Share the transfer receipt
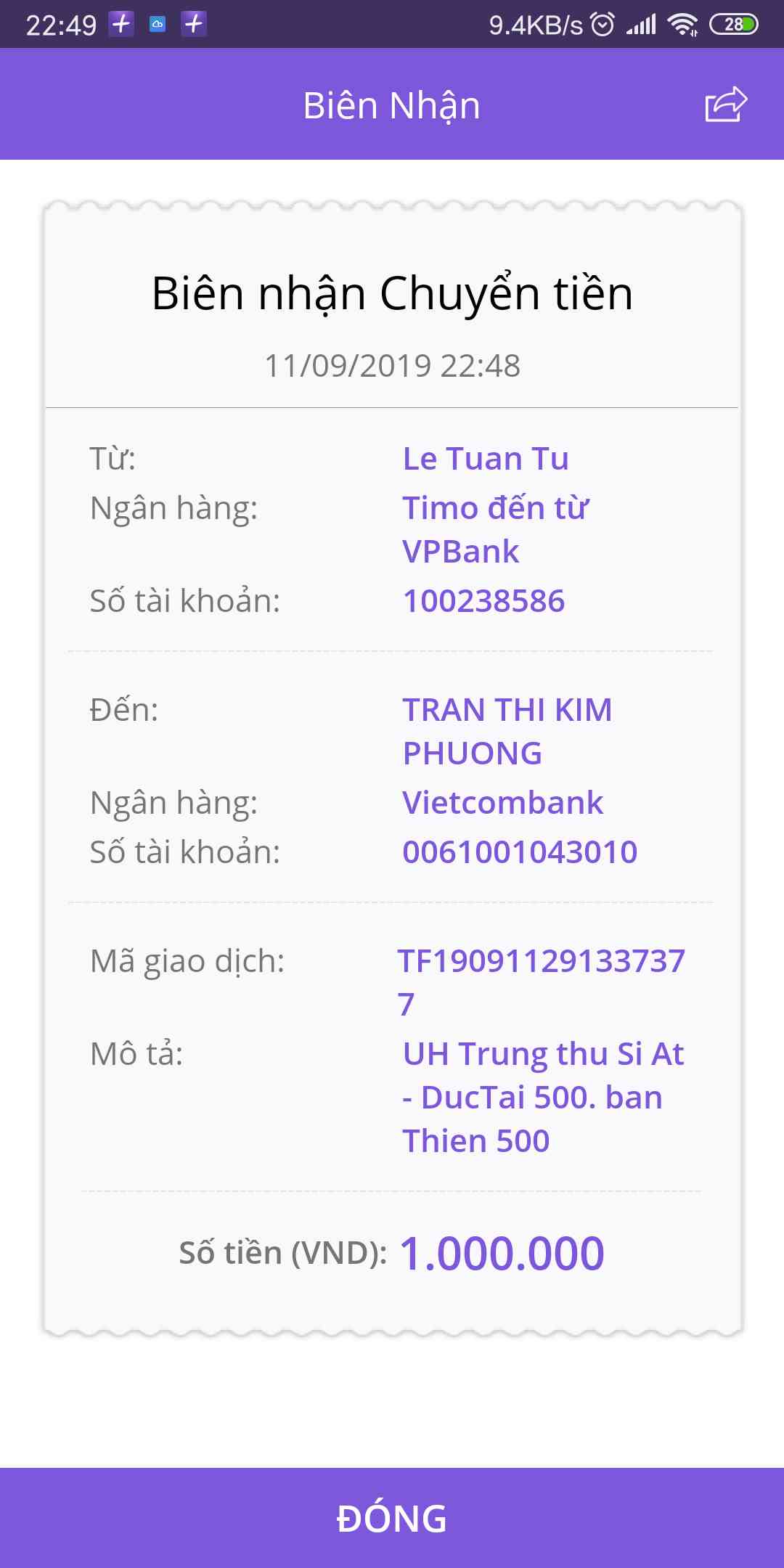The width and height of the screenshot is (784, 1568). [726, 105]
